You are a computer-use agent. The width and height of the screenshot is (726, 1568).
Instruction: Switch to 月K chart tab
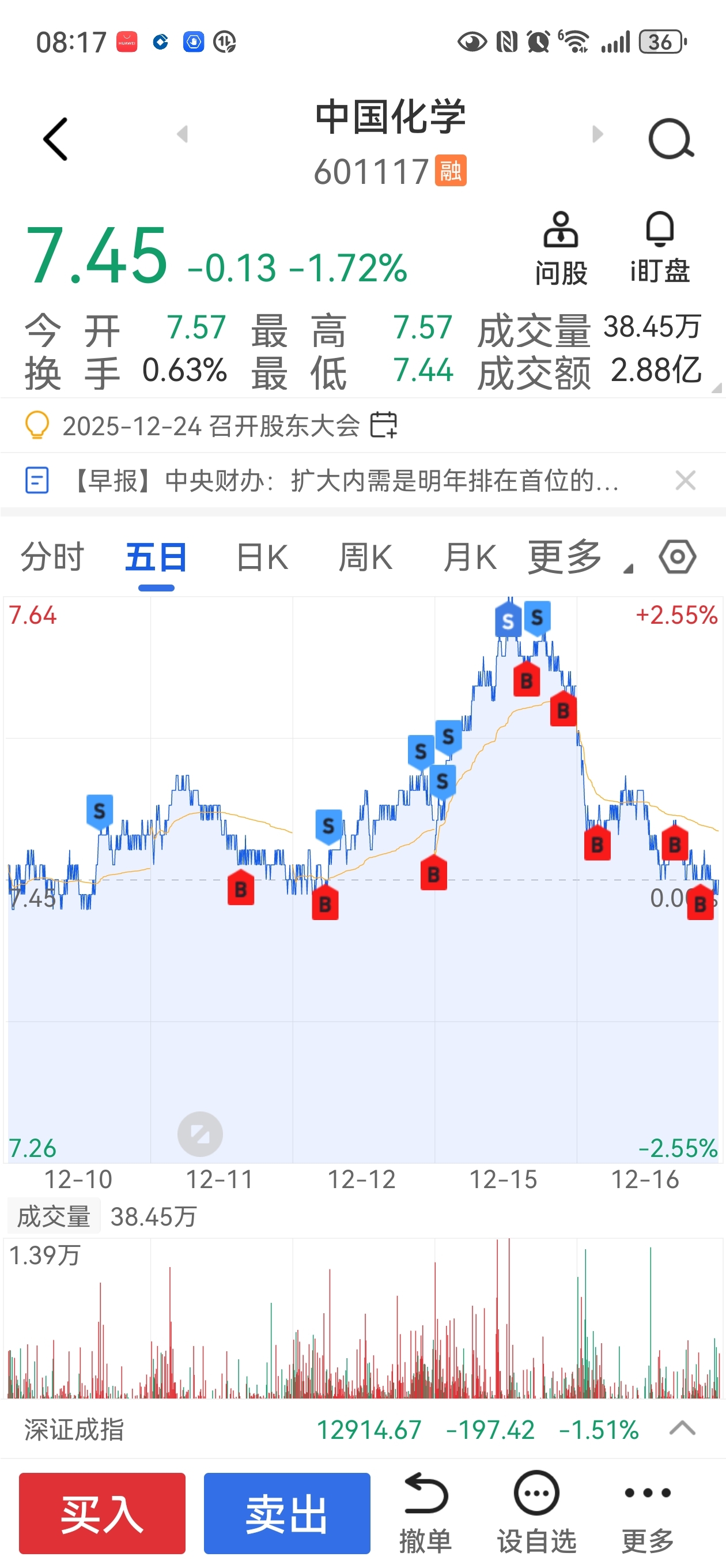470,557
